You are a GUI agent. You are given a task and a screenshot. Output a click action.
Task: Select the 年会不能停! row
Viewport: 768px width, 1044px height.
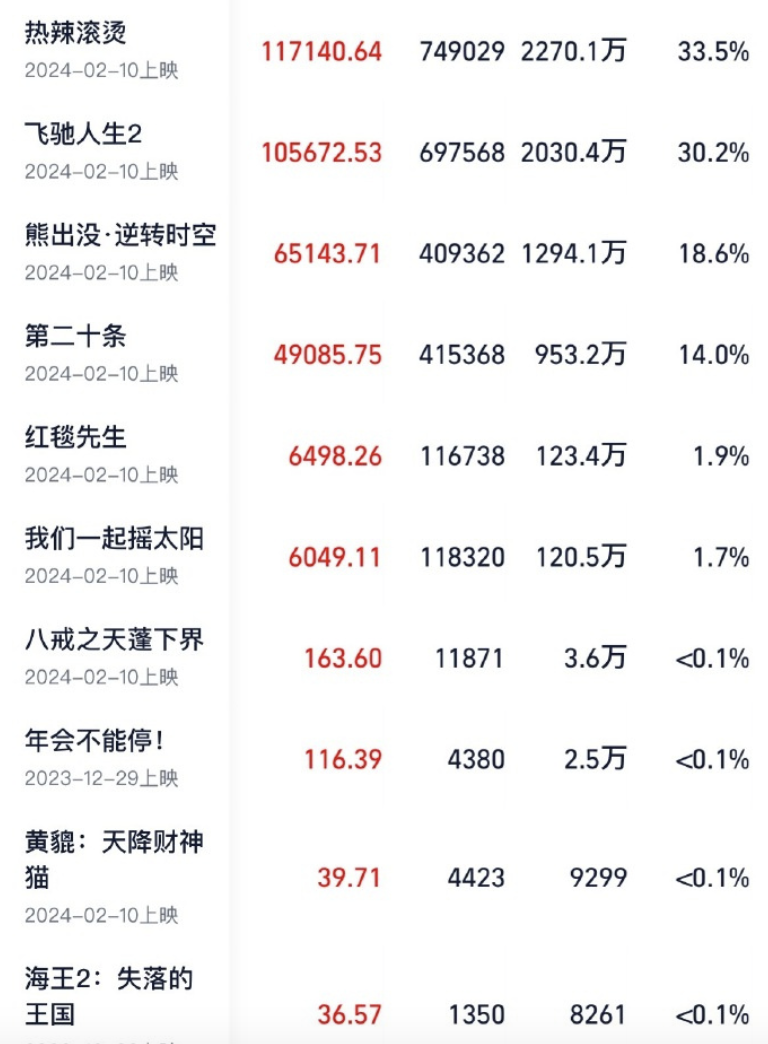click(92, 741)
